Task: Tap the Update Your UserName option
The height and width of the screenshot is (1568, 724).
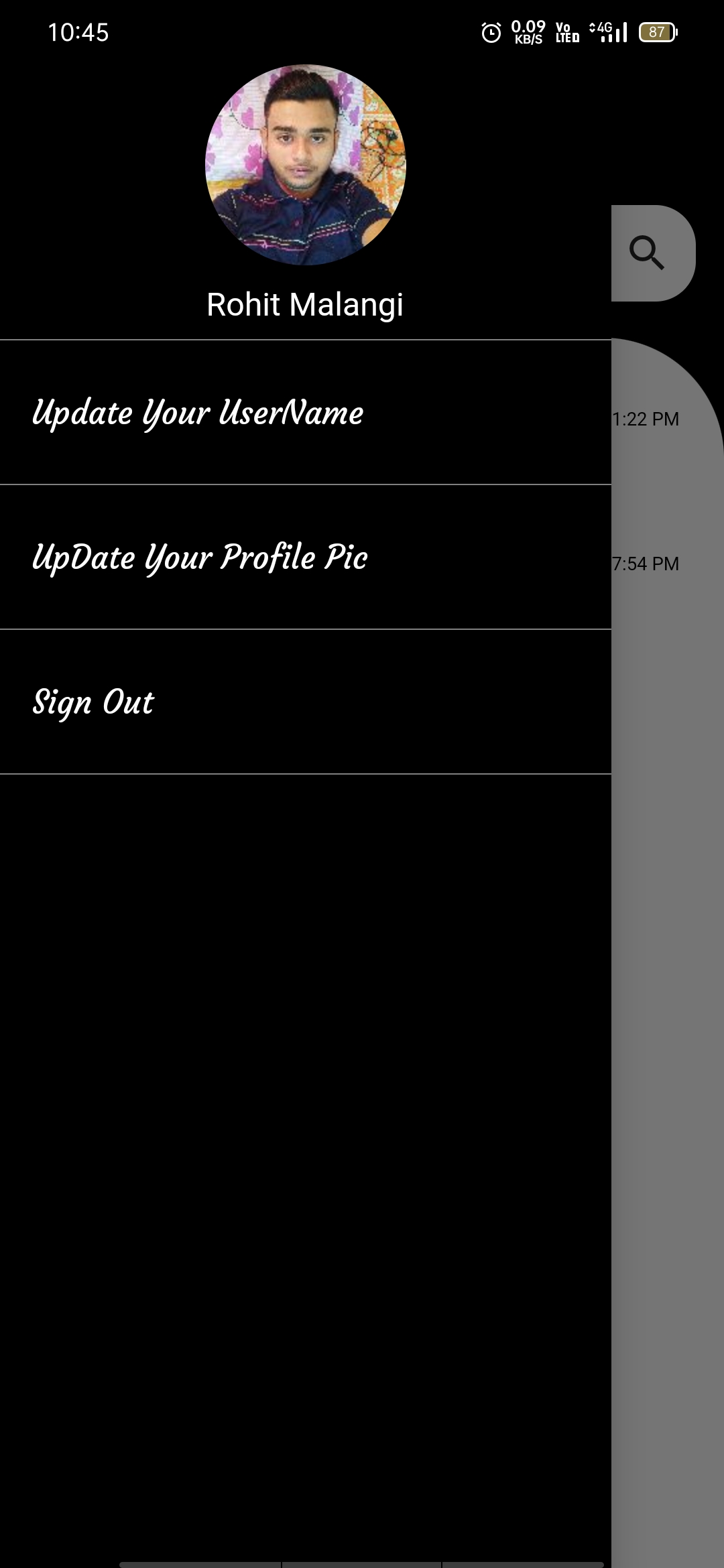Action: tap(198, 413)
